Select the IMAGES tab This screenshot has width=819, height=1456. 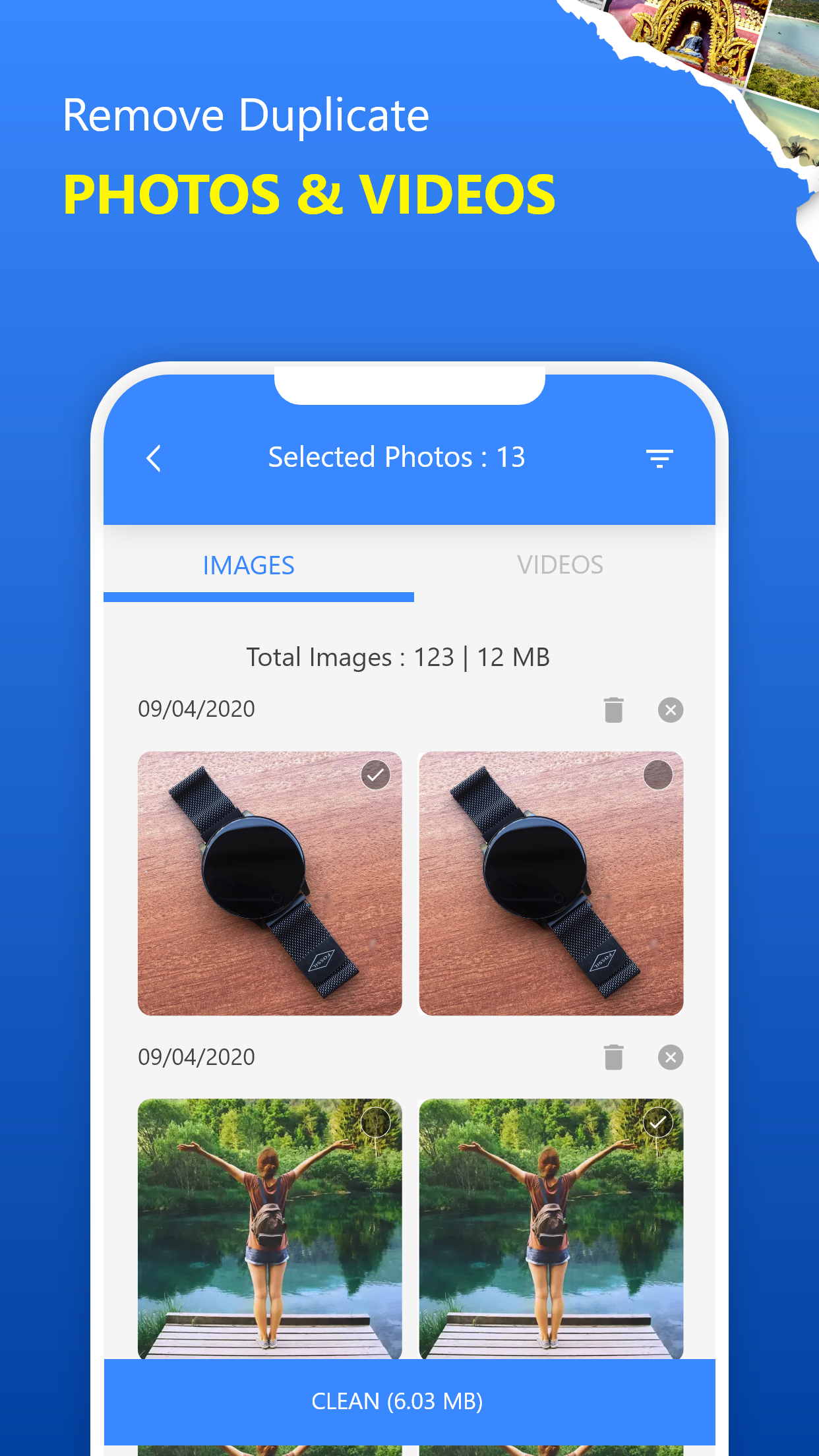[249, 565]
